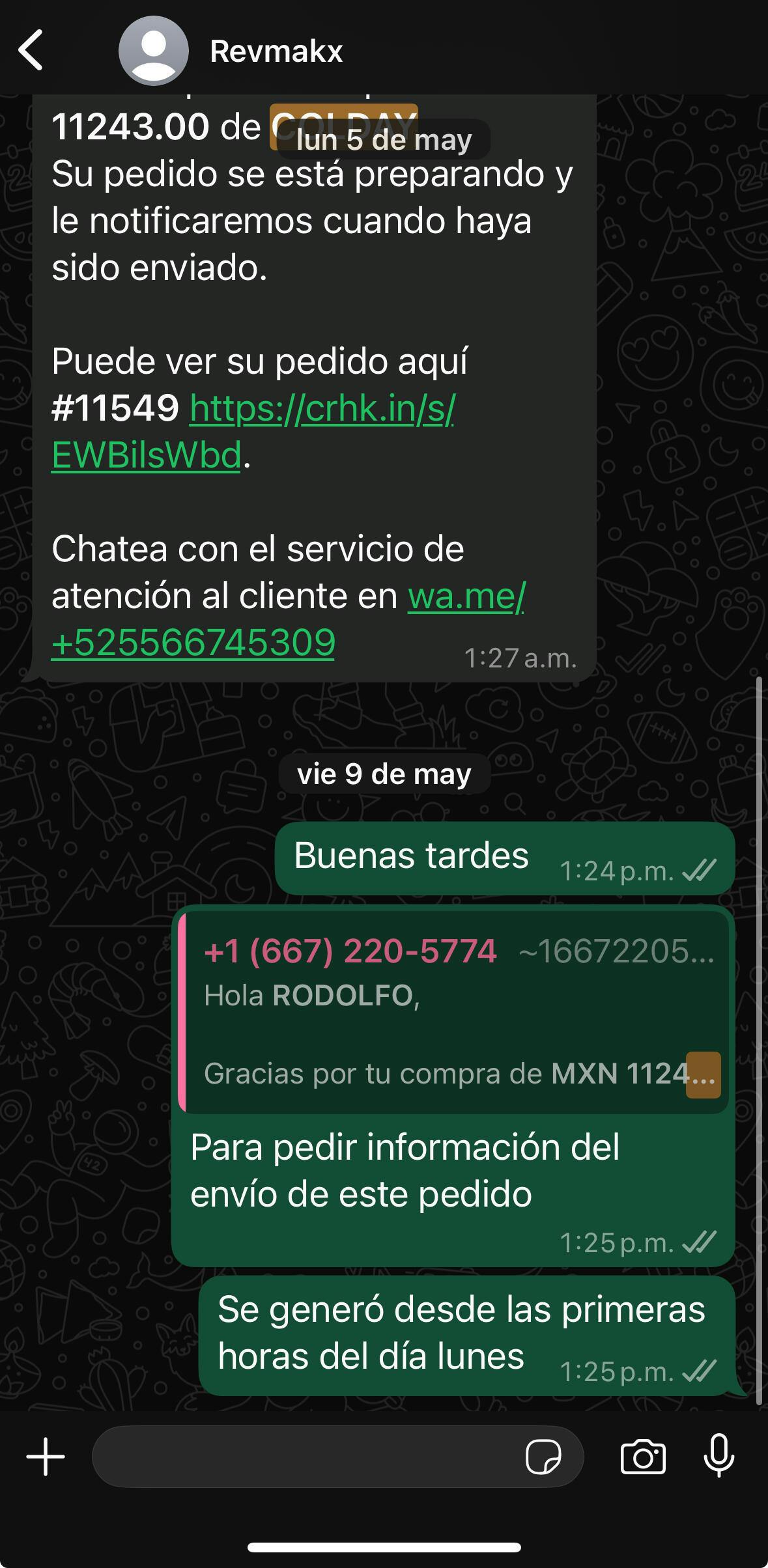Open the wa.me customer service link

coord(288,619)
